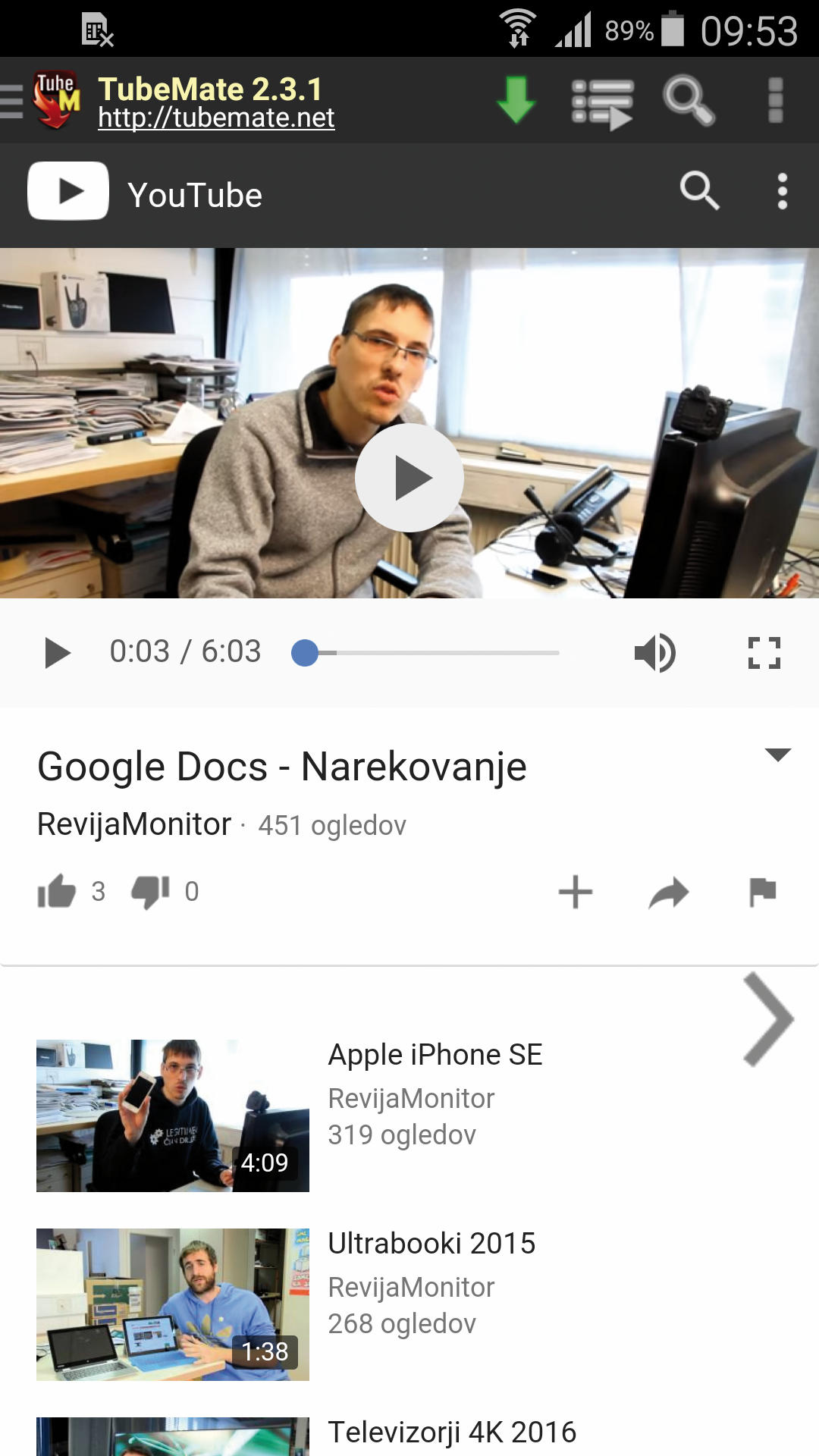Image resolution: width=819 pixels, height=1456 pixels.
Task: Tap the green download arrow
Action: (x=516, y=100)
